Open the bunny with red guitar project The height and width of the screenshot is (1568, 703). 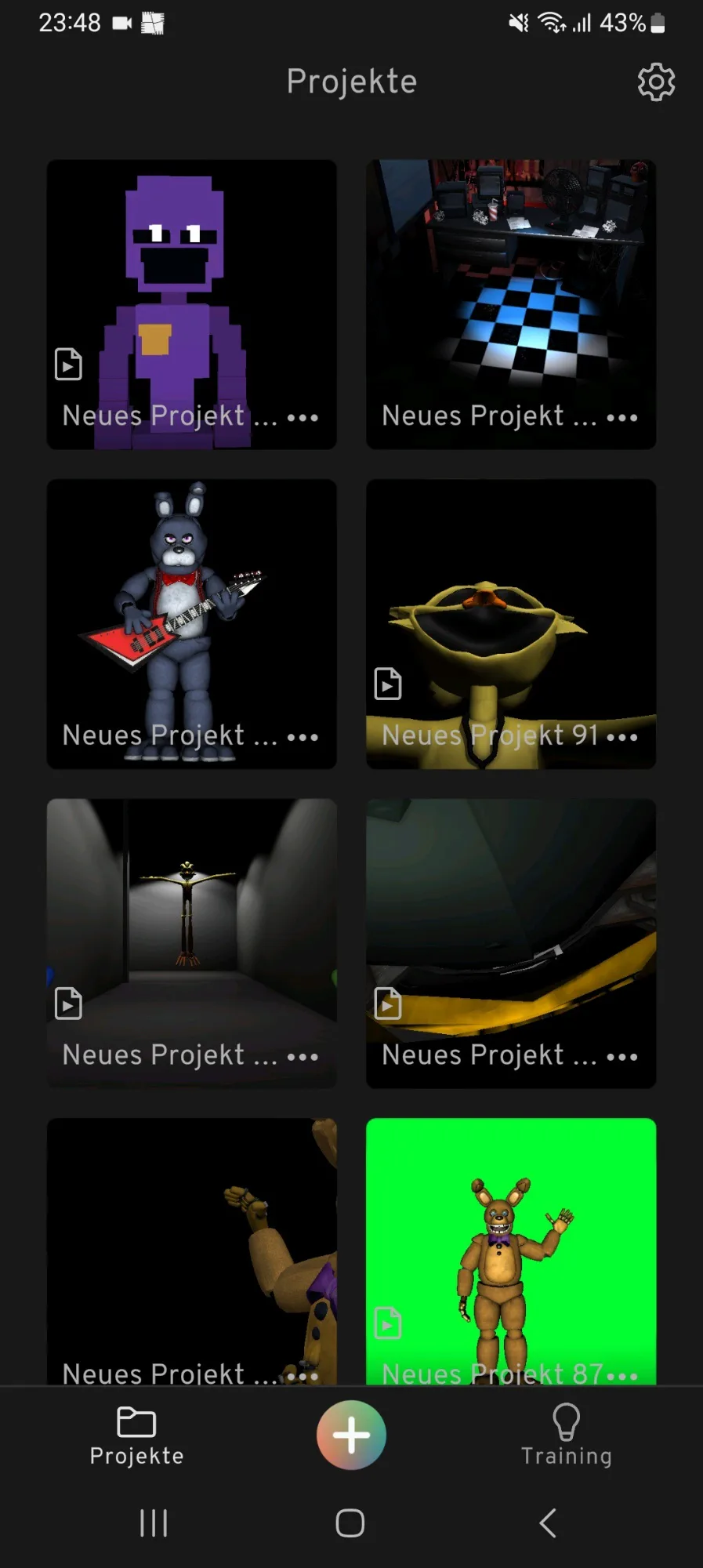pos(191,624)
